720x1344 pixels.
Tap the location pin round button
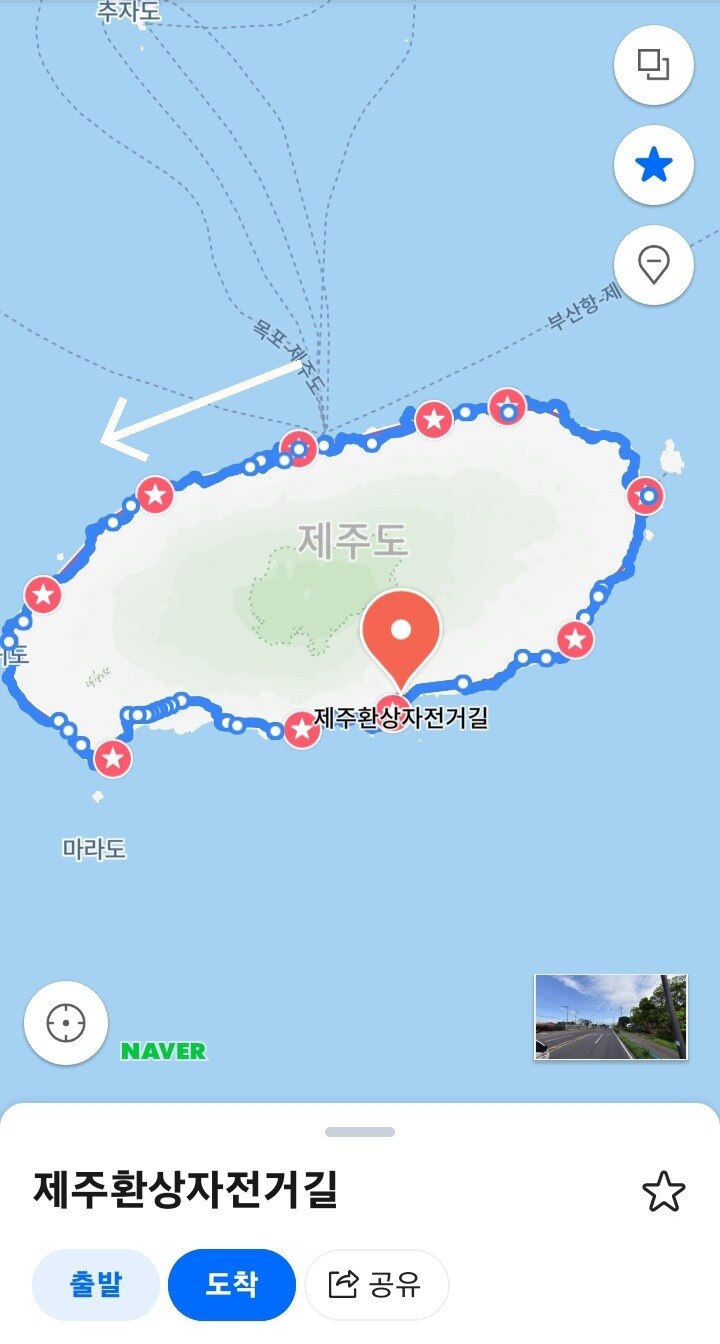click(x=653, y=266)
